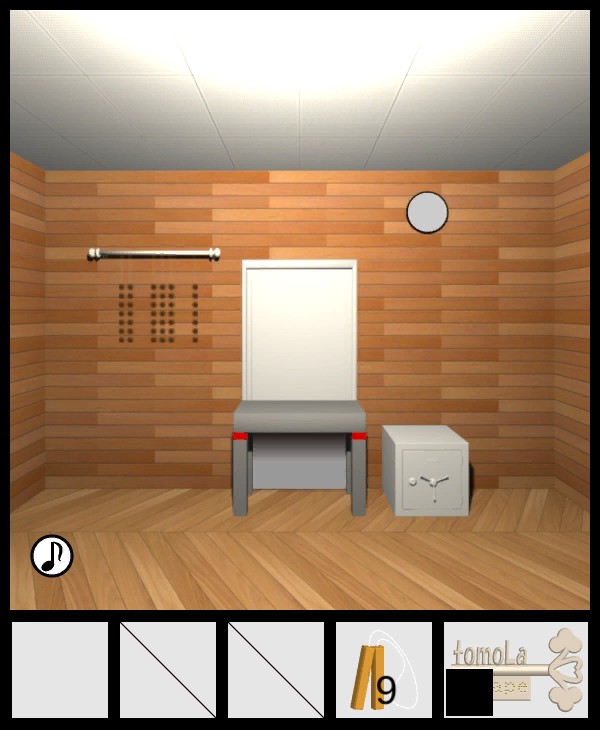Examine the round white clock on wall
The image size is (600, 730).
pyautogui.click(x=427, y=212)
